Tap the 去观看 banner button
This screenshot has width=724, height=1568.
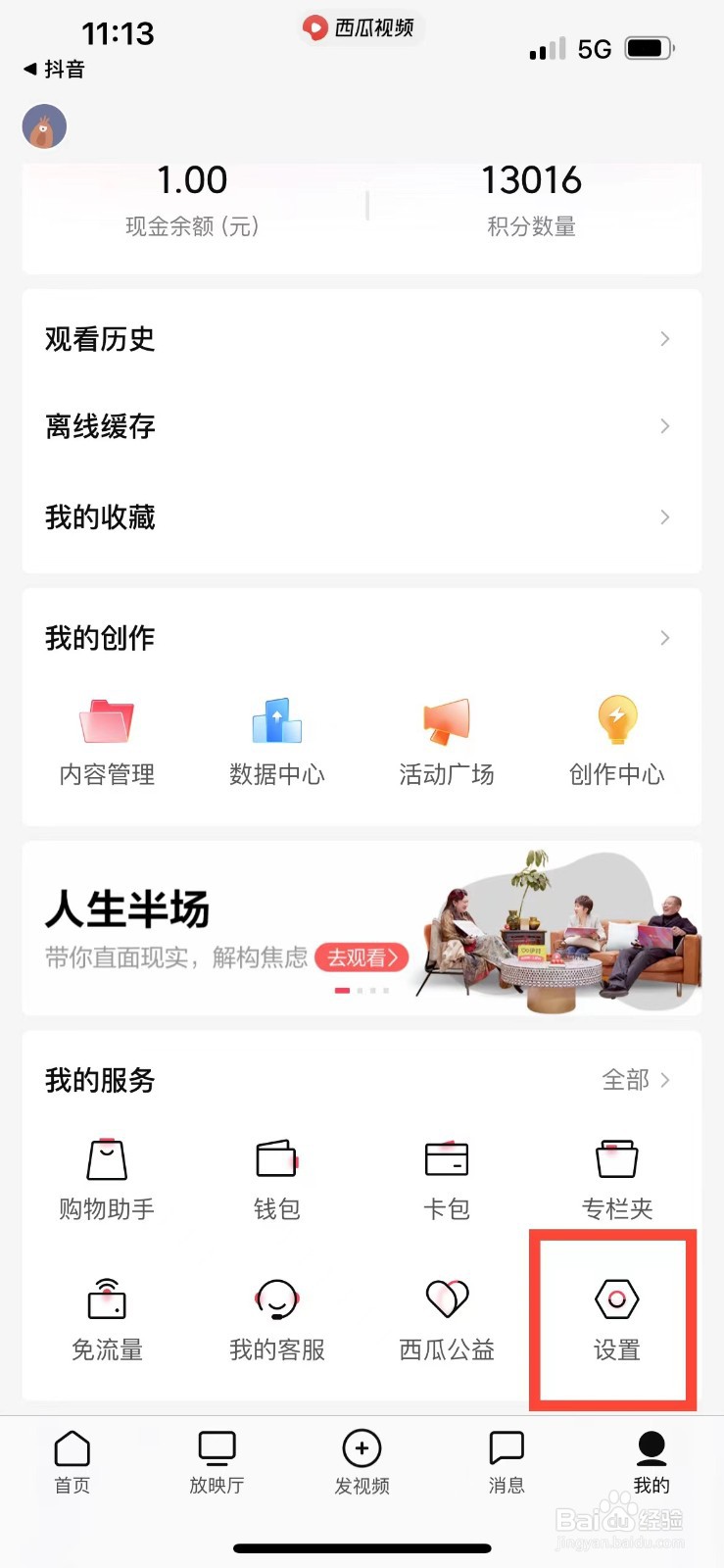pyautogui.click(x=362, y=958)
